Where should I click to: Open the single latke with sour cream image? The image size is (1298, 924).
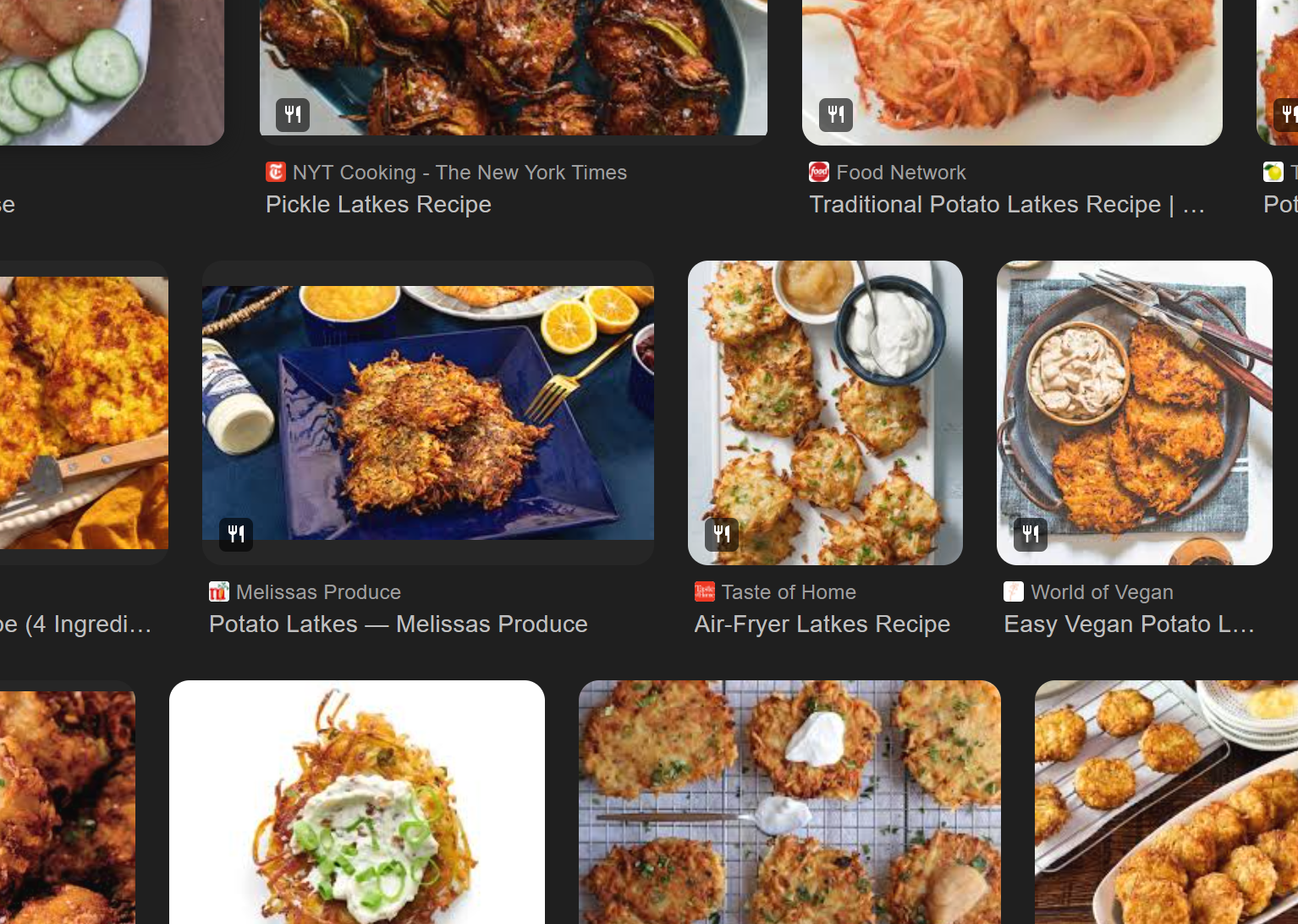point(356,804)
